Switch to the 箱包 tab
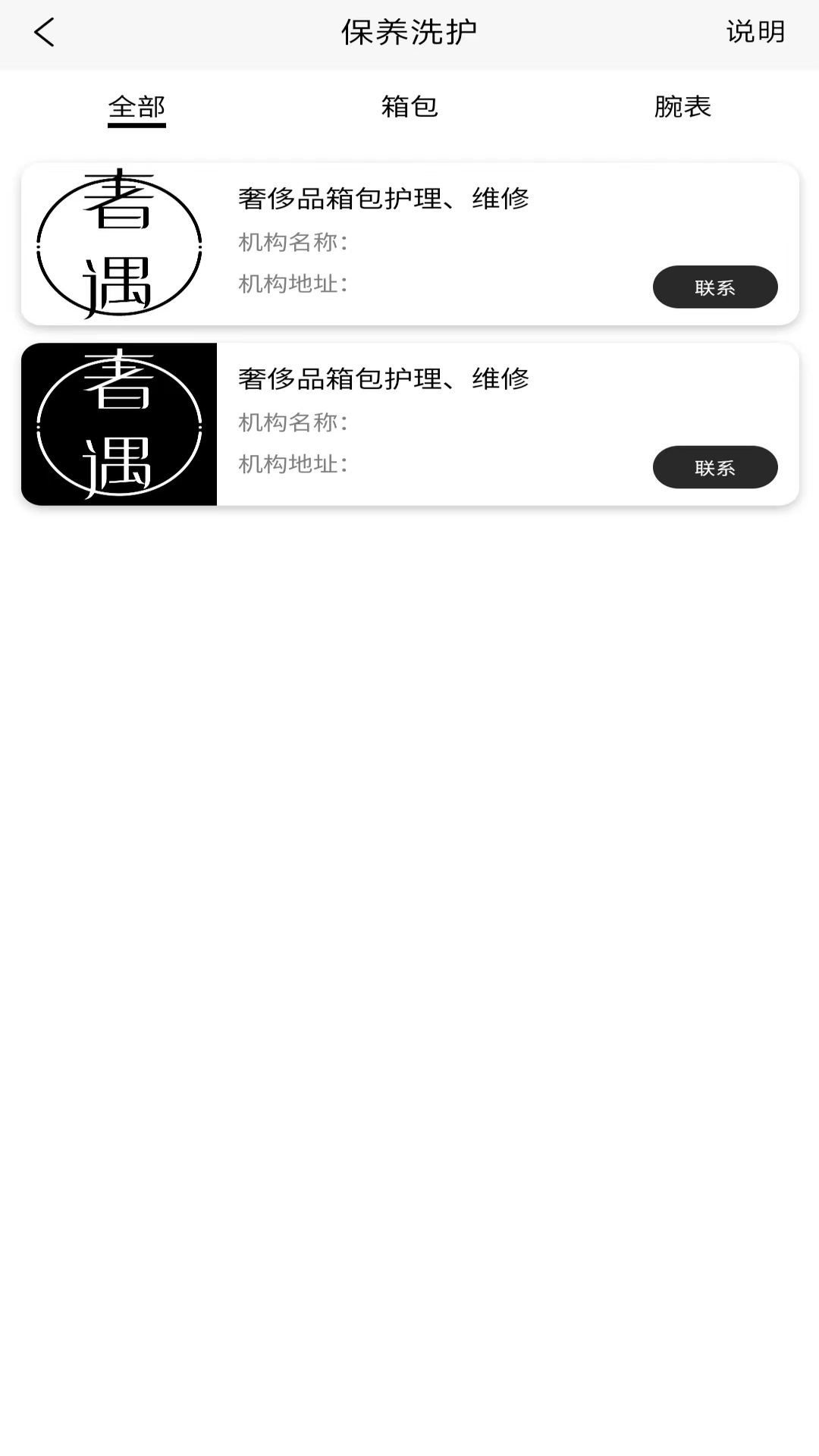819x1456 pixels. [x=409, y=108]
